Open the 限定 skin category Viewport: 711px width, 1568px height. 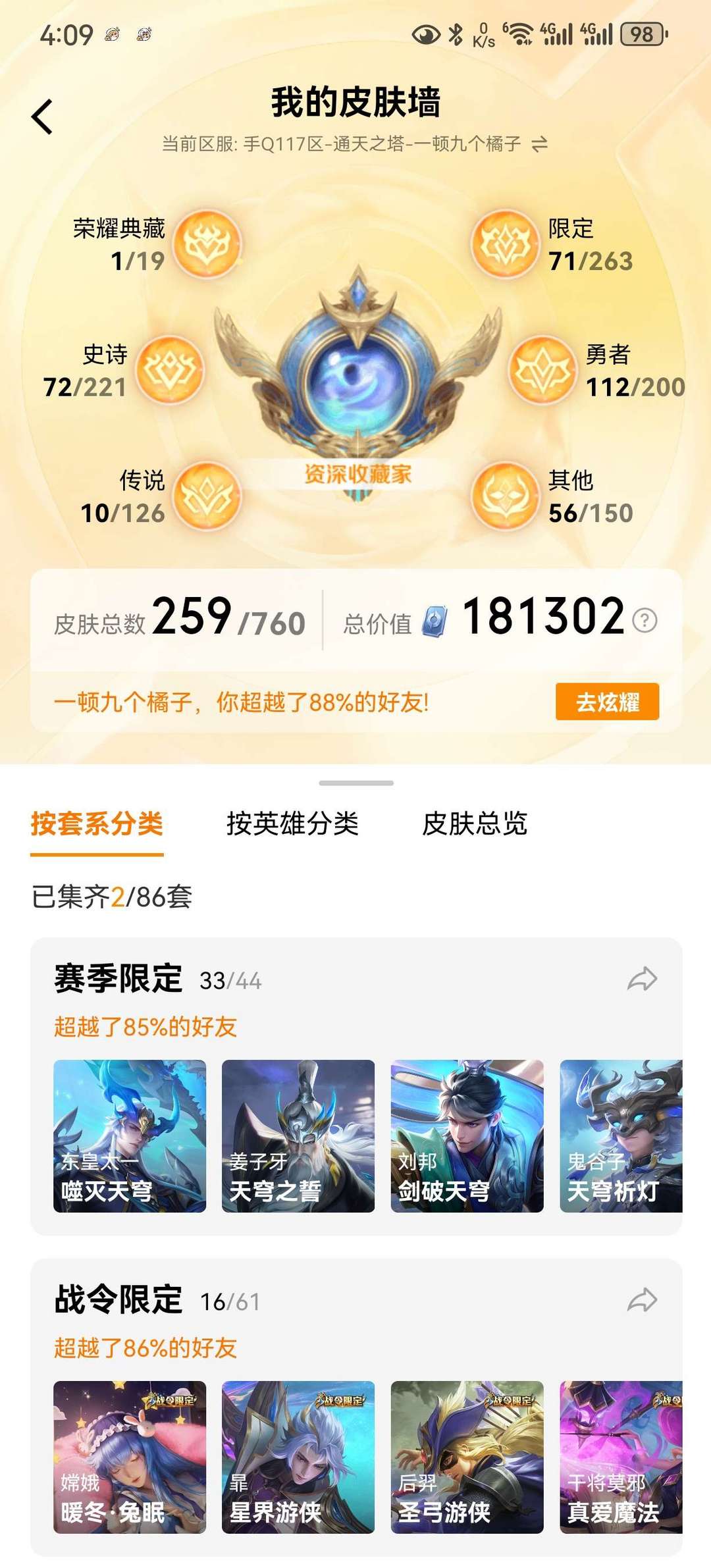(505, 244)
